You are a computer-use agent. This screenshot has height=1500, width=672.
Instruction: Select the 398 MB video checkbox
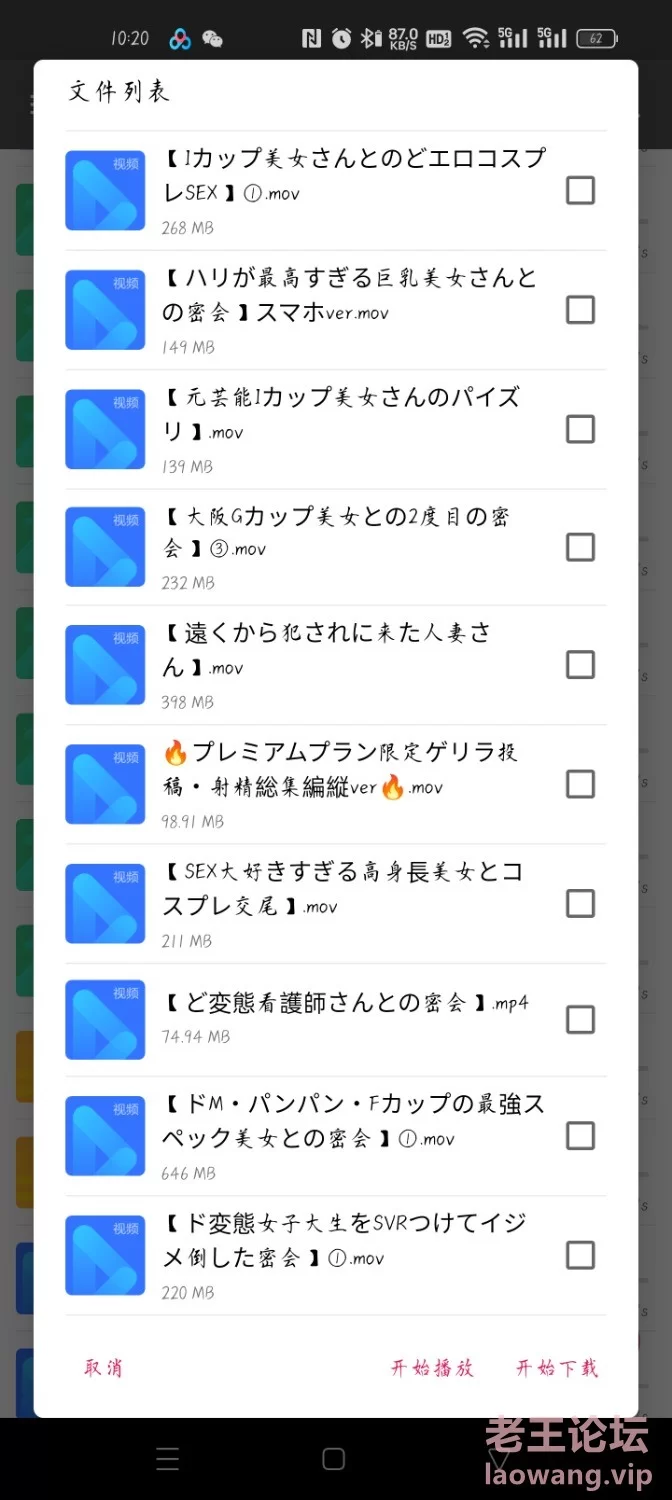tap(580, 665)
